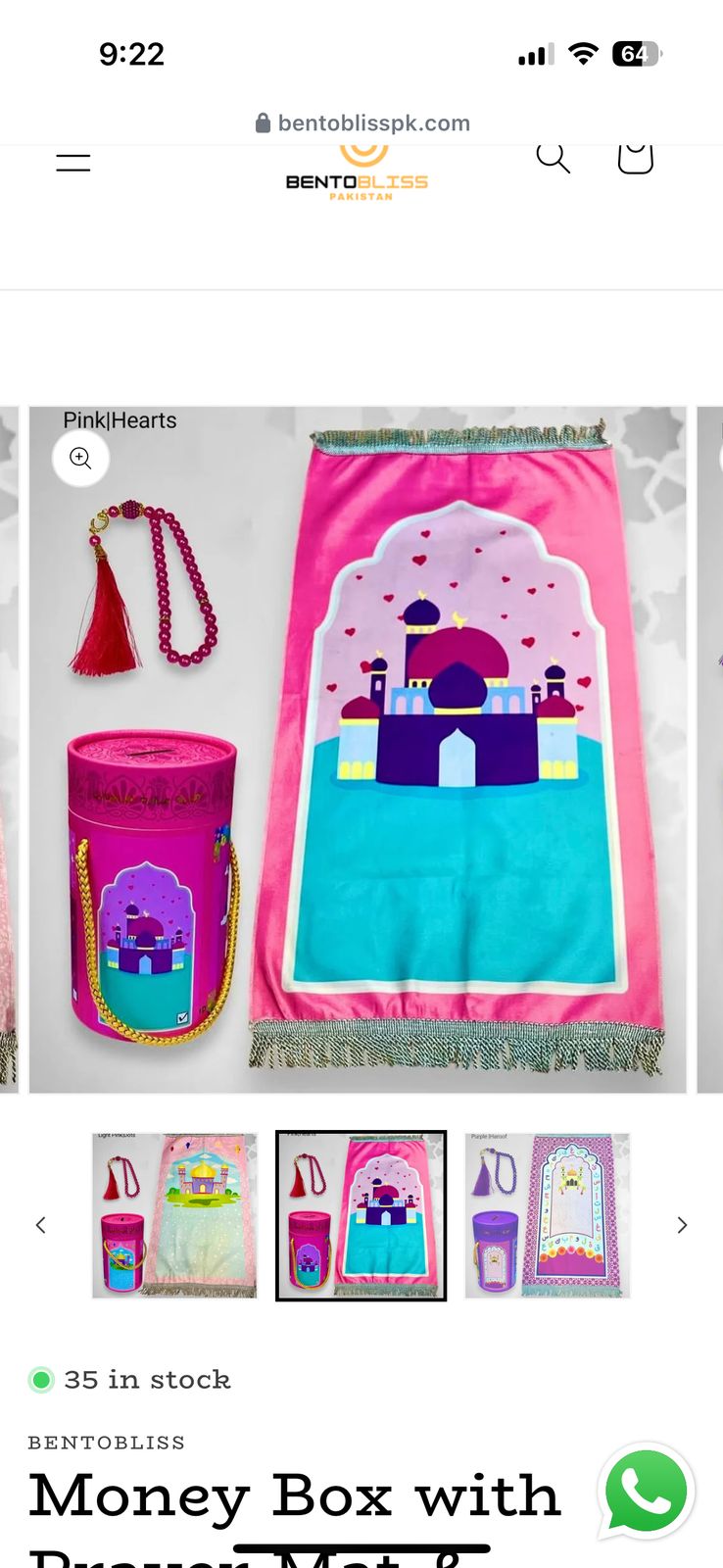Image resolution: width=723 pixels, height=1568 pixels.
Task: Show previous product thumbnails
Action: point(41,1225)
